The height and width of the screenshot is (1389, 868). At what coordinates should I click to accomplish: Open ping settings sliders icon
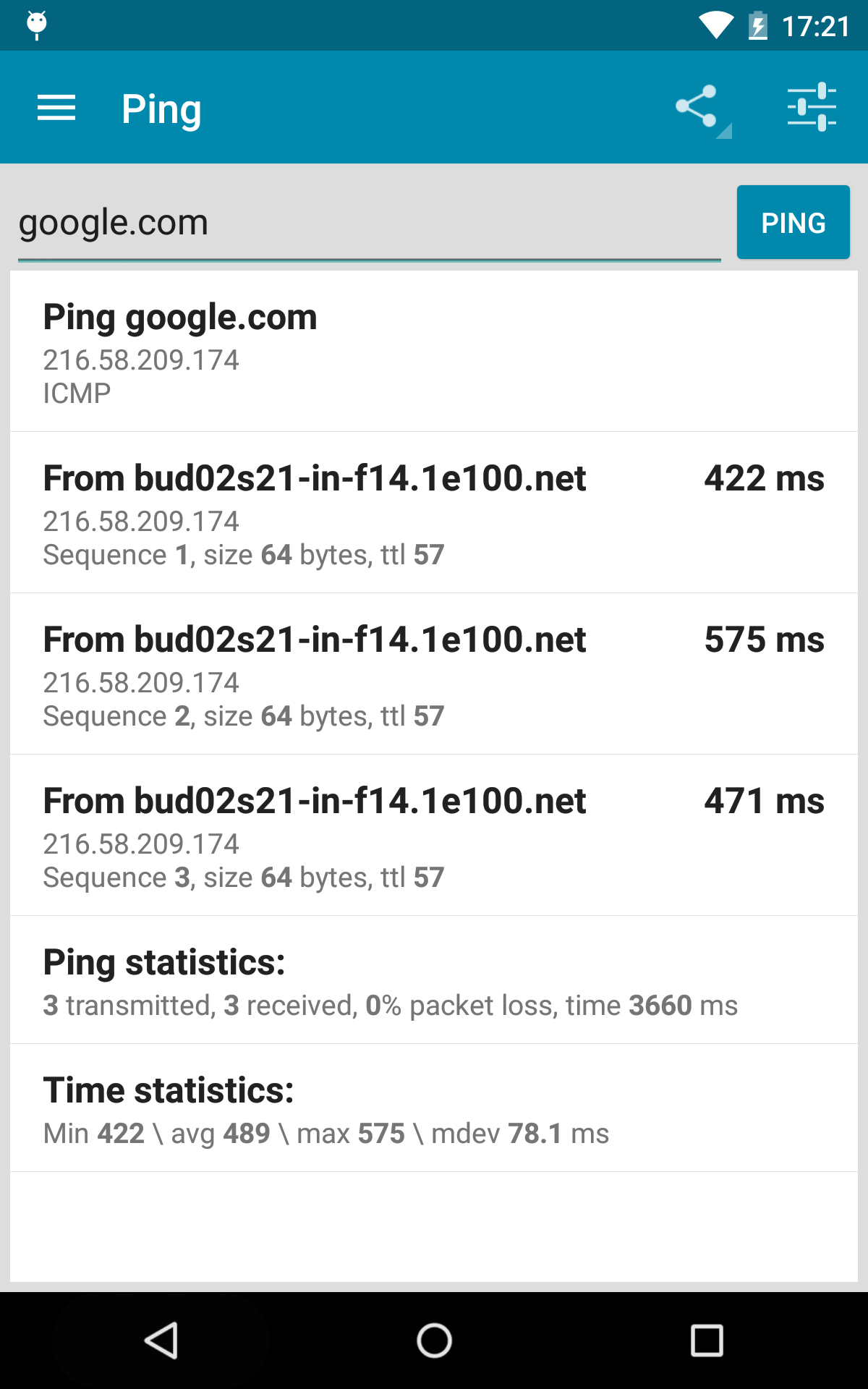[812, 107]
